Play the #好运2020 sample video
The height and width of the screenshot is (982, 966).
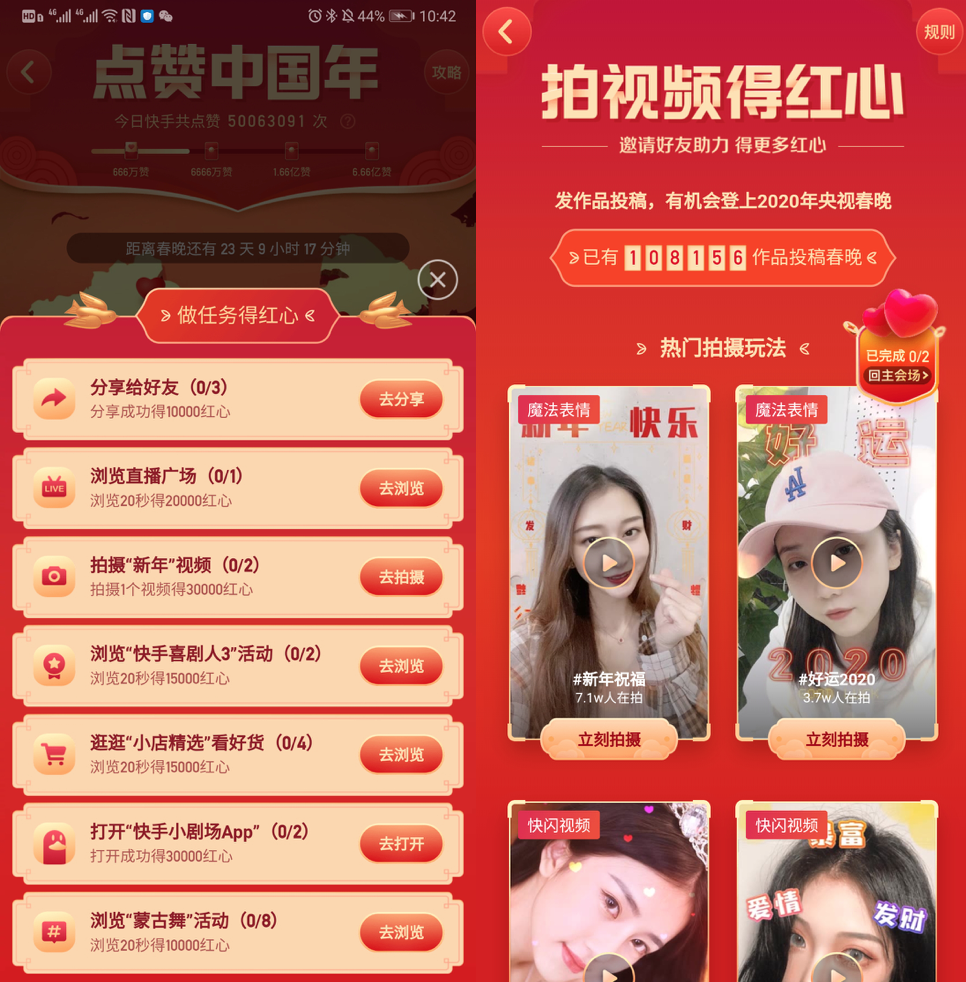837,563
